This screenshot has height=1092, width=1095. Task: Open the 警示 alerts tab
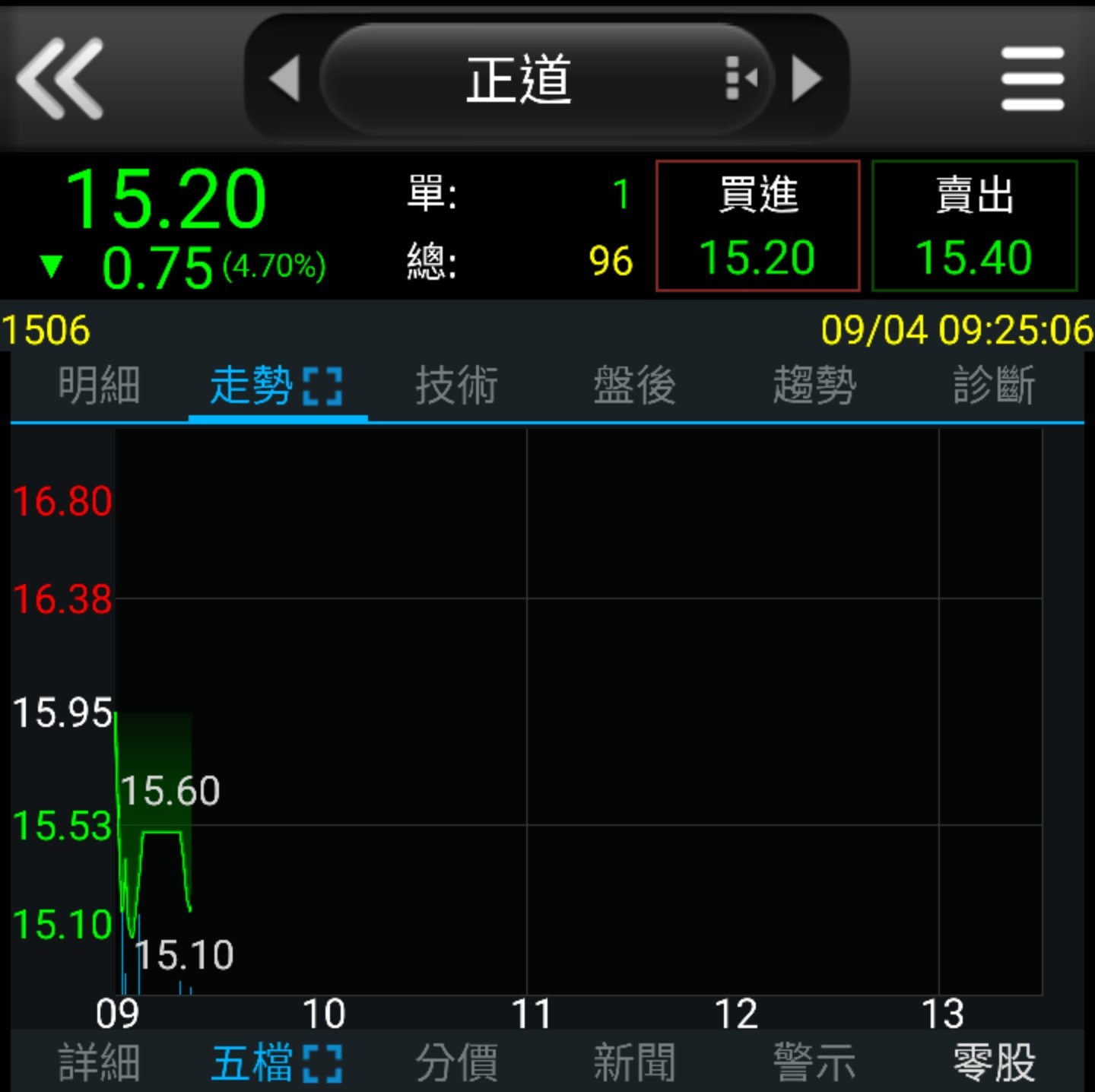tap(814, 1062)
